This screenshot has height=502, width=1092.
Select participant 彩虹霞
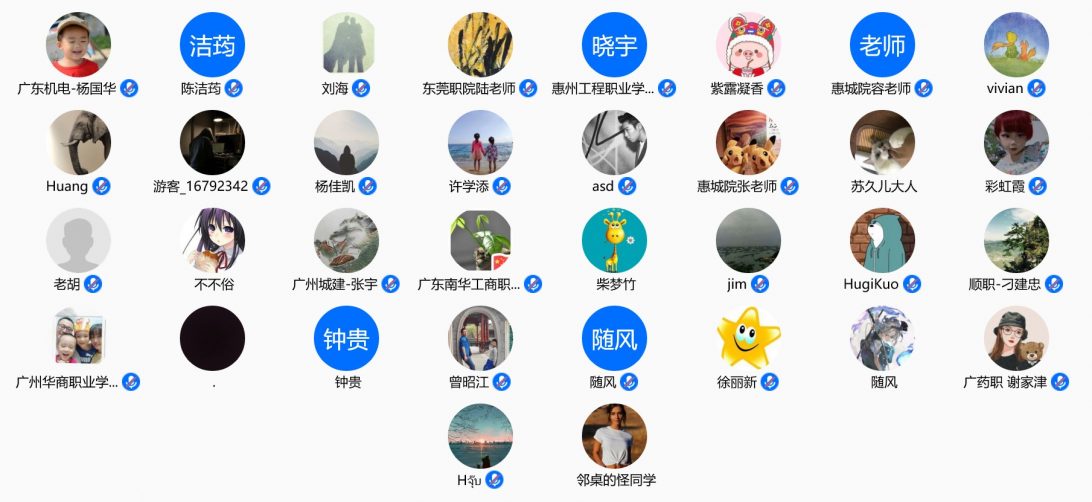(x=1016, y=143)
